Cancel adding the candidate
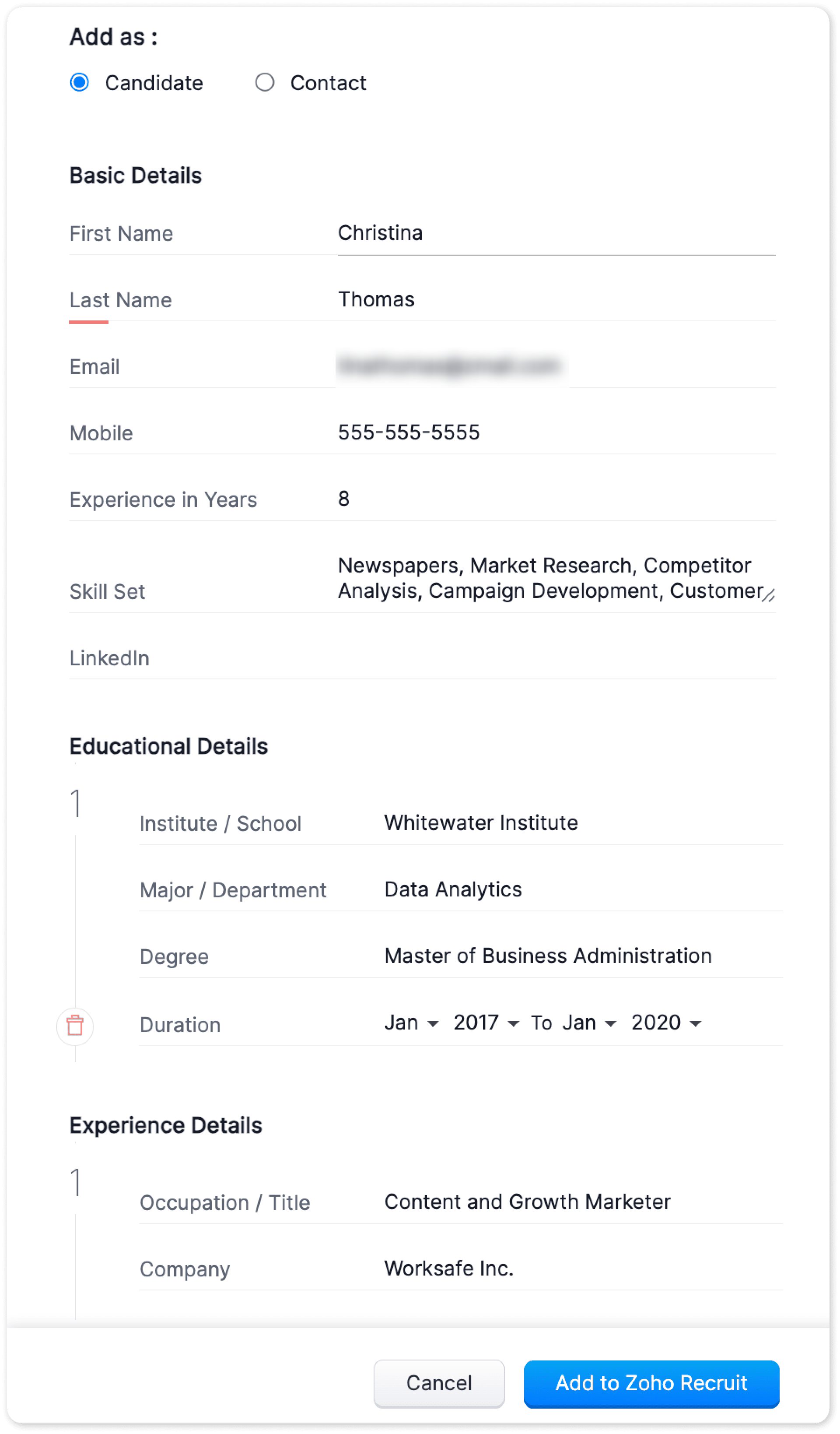This screenshot has width=840, height=1434. [x=438, y=1383]
